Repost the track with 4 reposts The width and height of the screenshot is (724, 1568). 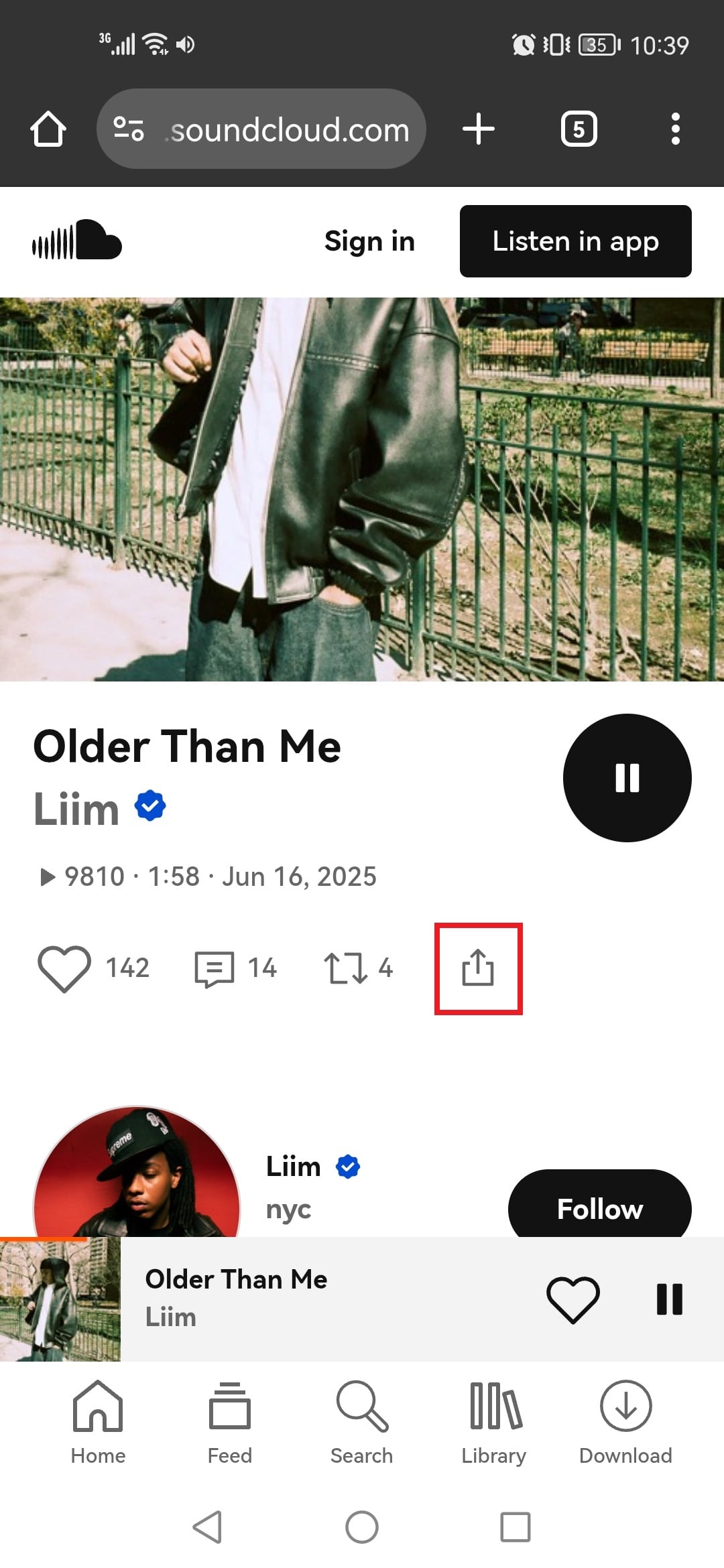coord(346,968)
